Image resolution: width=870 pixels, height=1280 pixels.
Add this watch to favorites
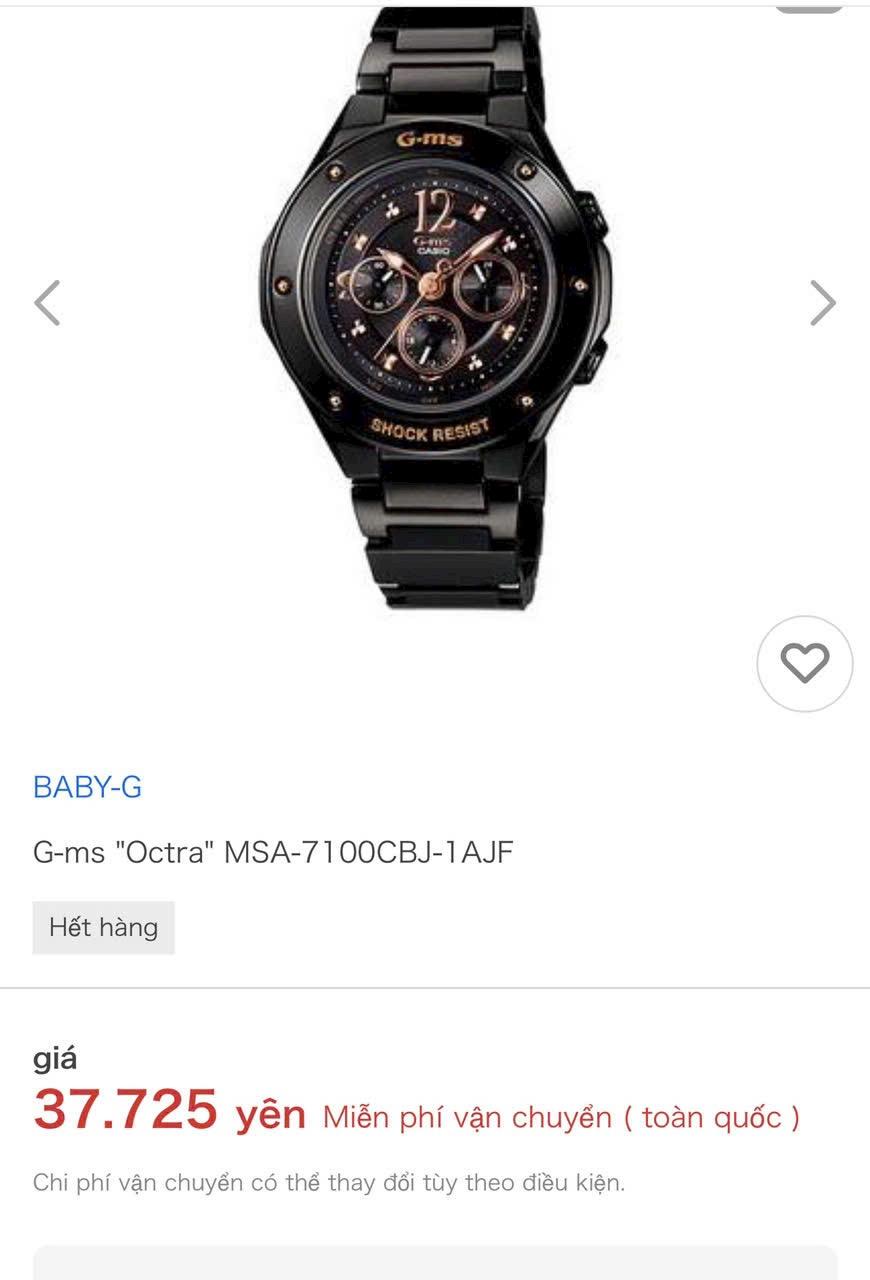tap(805, 664)
